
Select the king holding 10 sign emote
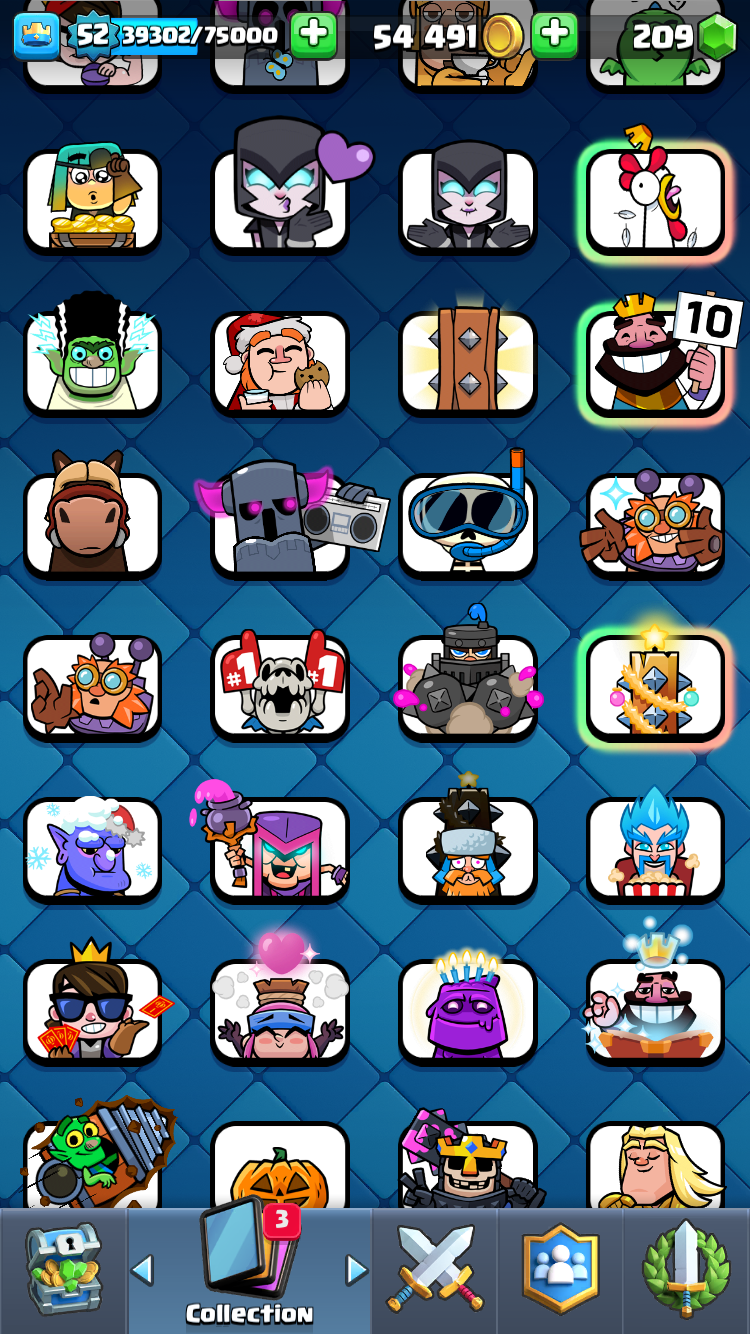[655, 361]
